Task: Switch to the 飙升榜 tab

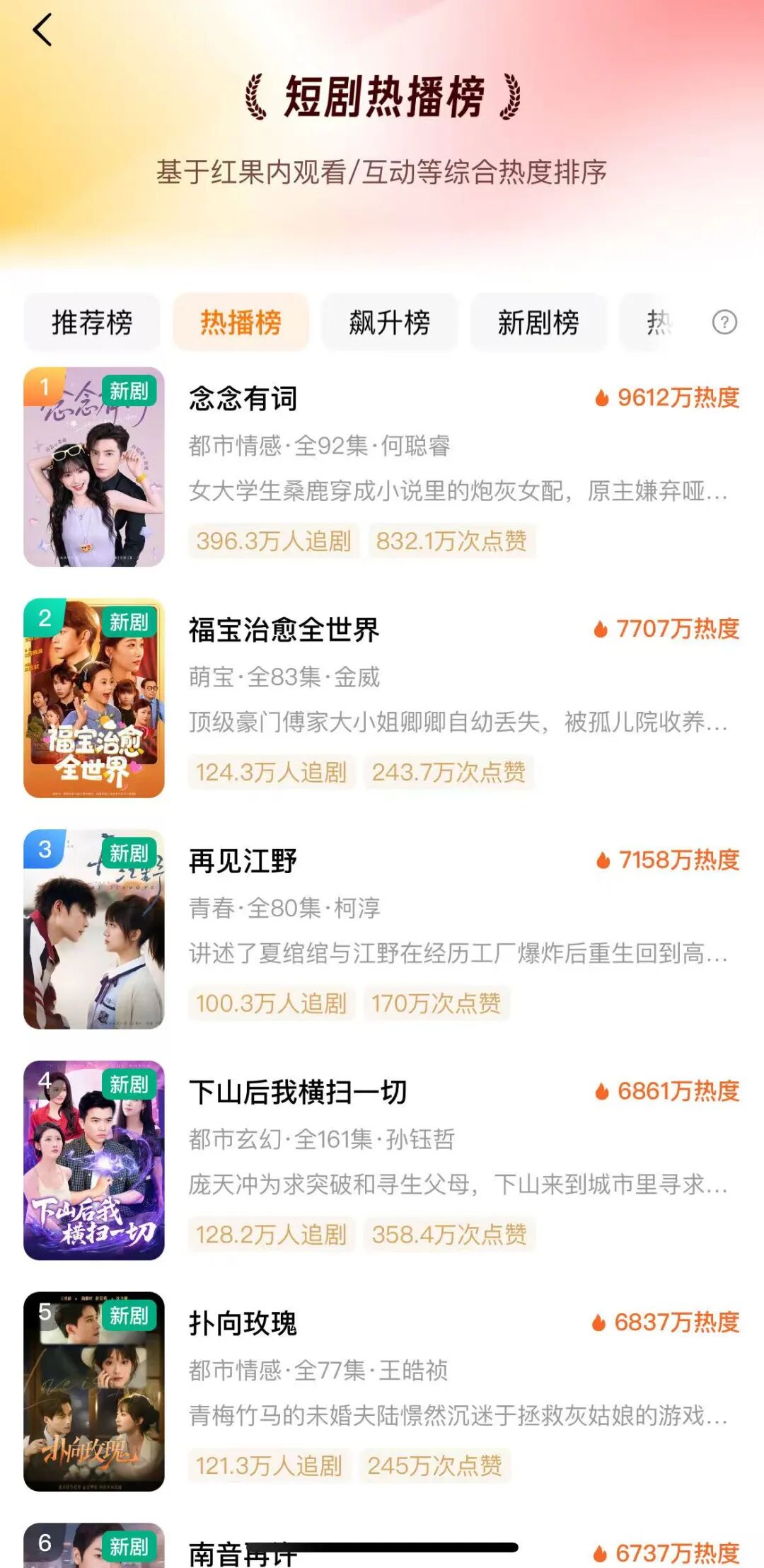Action: tap(390, 323)
